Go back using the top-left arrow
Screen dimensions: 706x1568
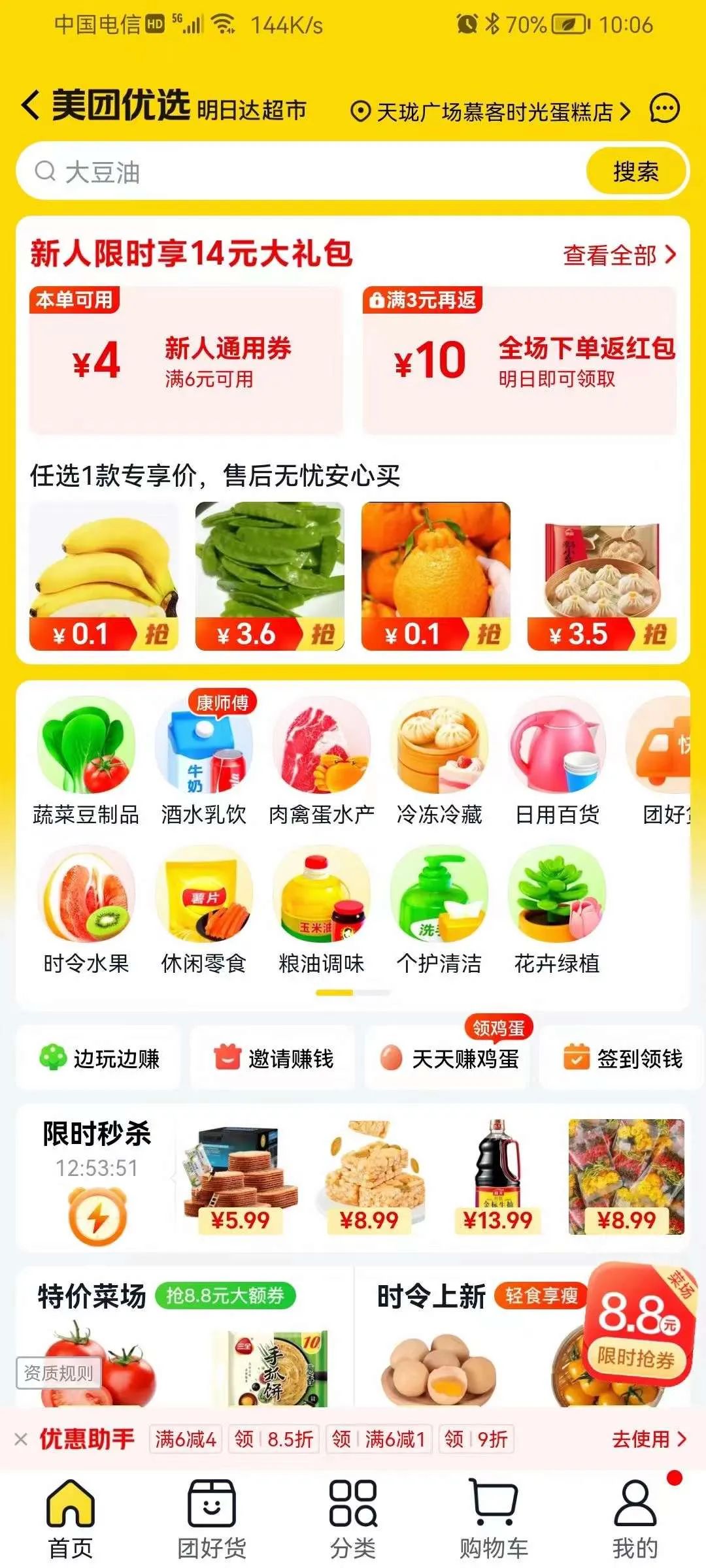[31, 105]
